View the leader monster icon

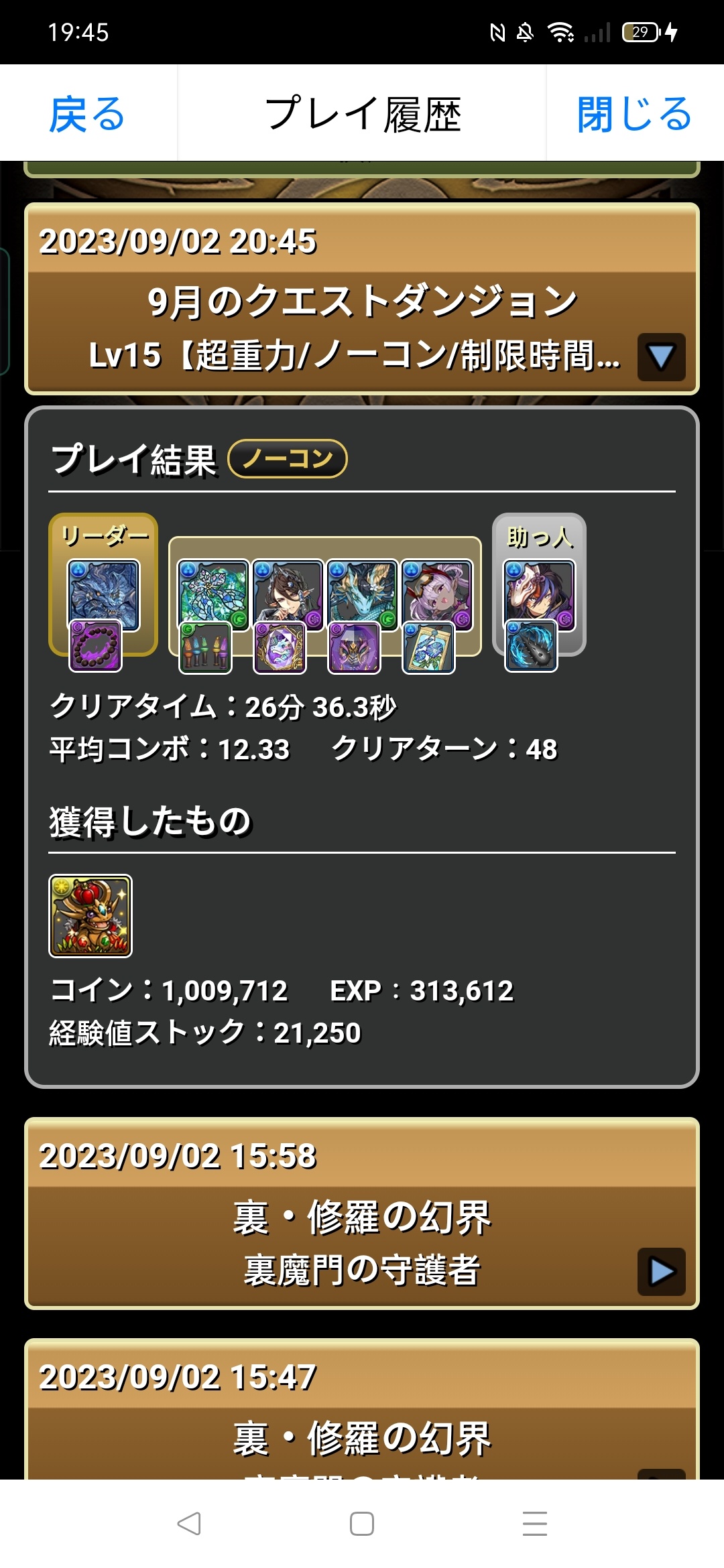pos(104,595)
